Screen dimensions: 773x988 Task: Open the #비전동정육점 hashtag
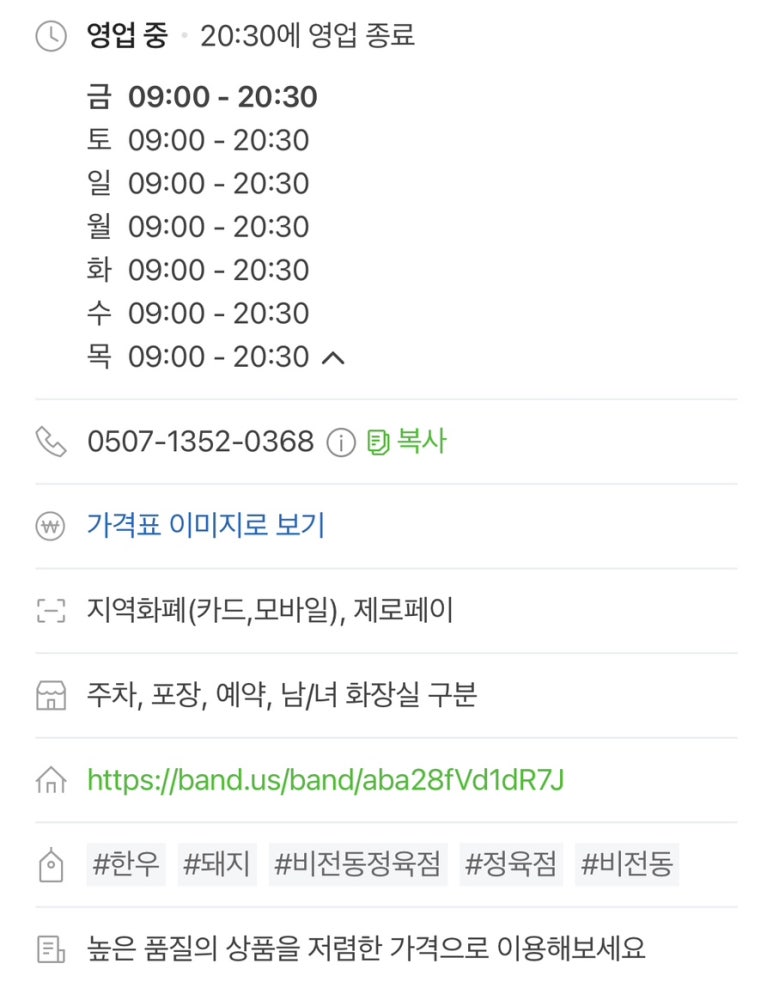pyautogui.click(x=358, y=865)
